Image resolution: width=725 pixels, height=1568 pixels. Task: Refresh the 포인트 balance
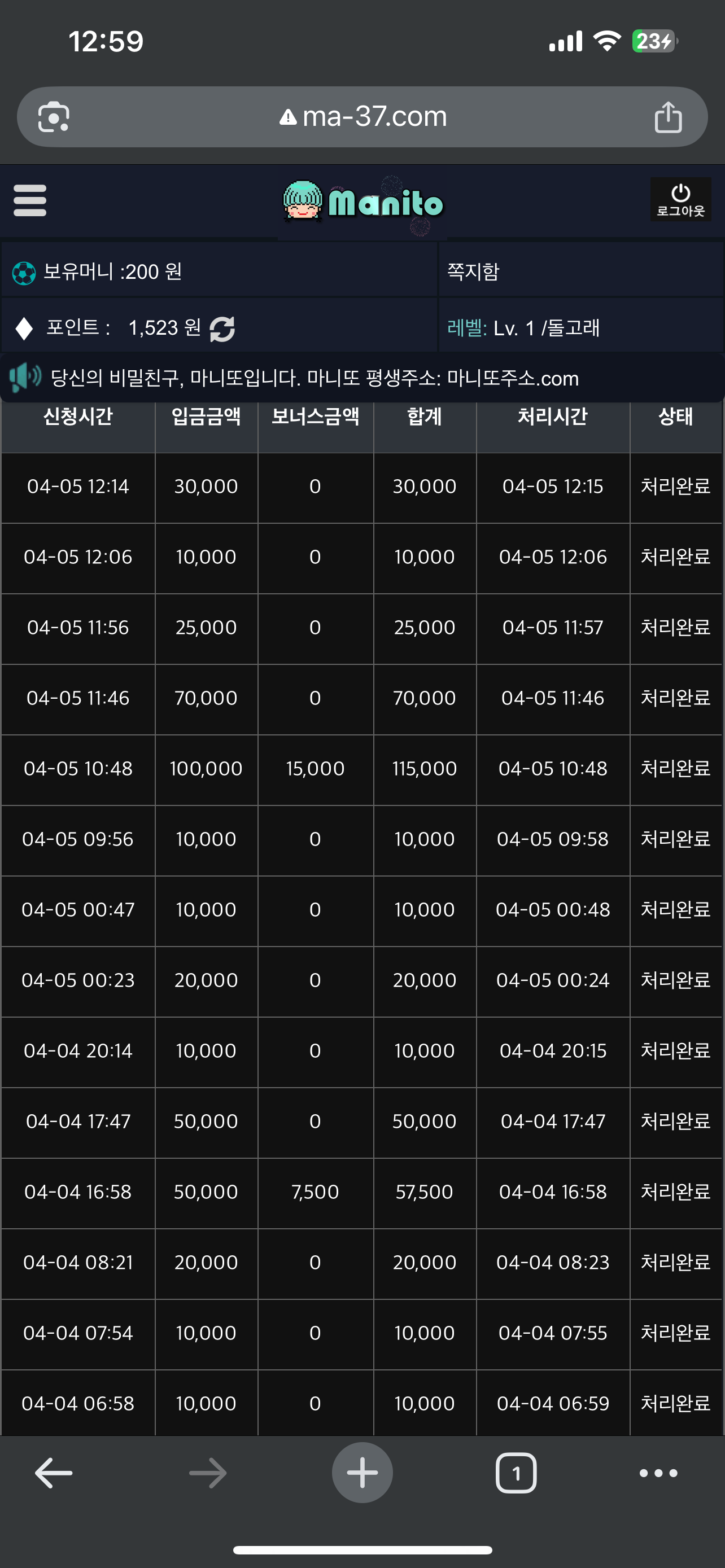point(222,329)
